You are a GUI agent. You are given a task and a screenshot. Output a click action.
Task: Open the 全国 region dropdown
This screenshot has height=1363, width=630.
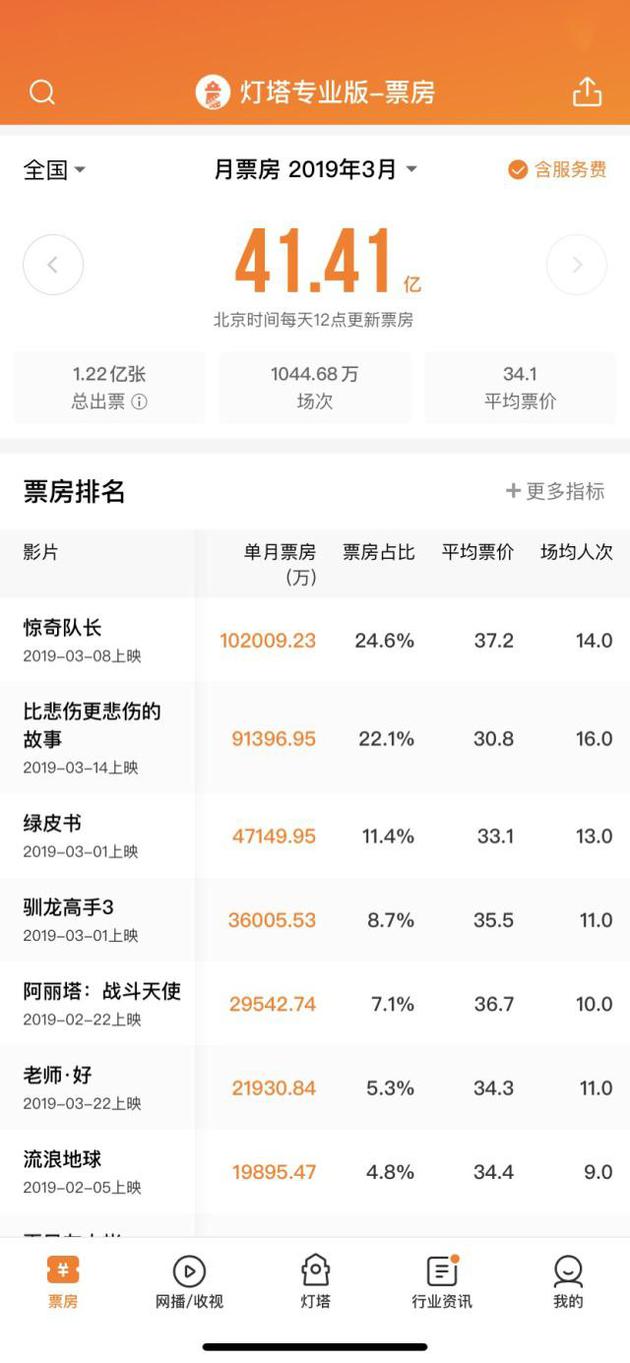click(x=55, y=170)
